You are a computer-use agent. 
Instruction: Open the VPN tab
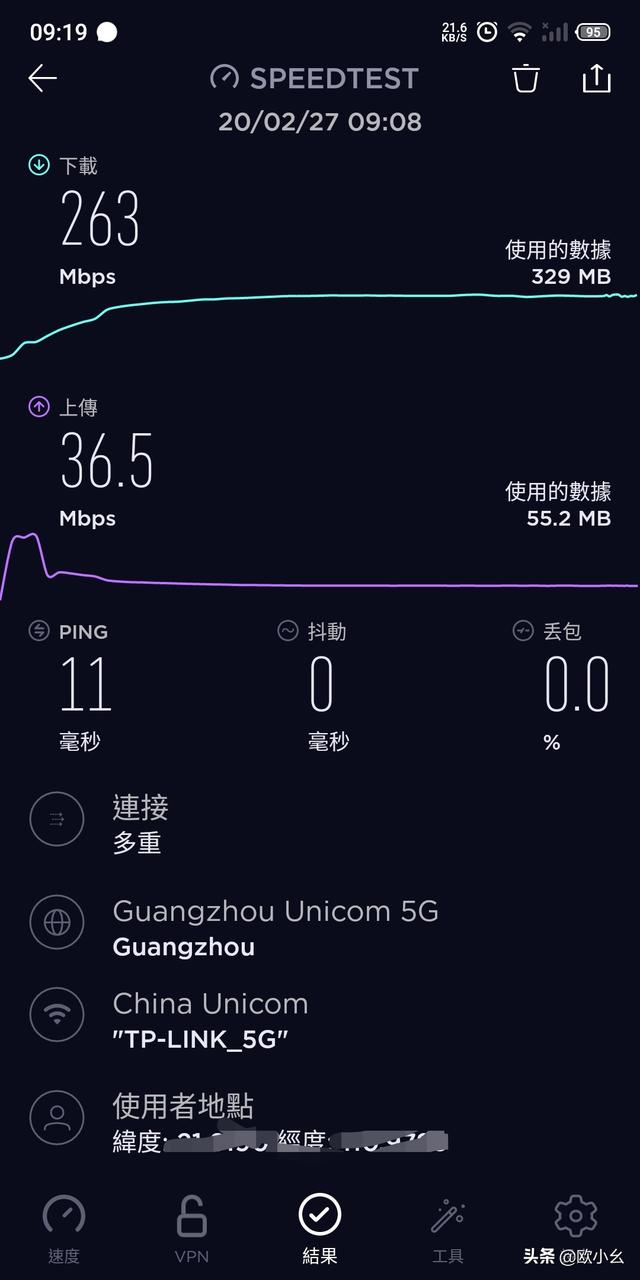(x=192, y=1230)
